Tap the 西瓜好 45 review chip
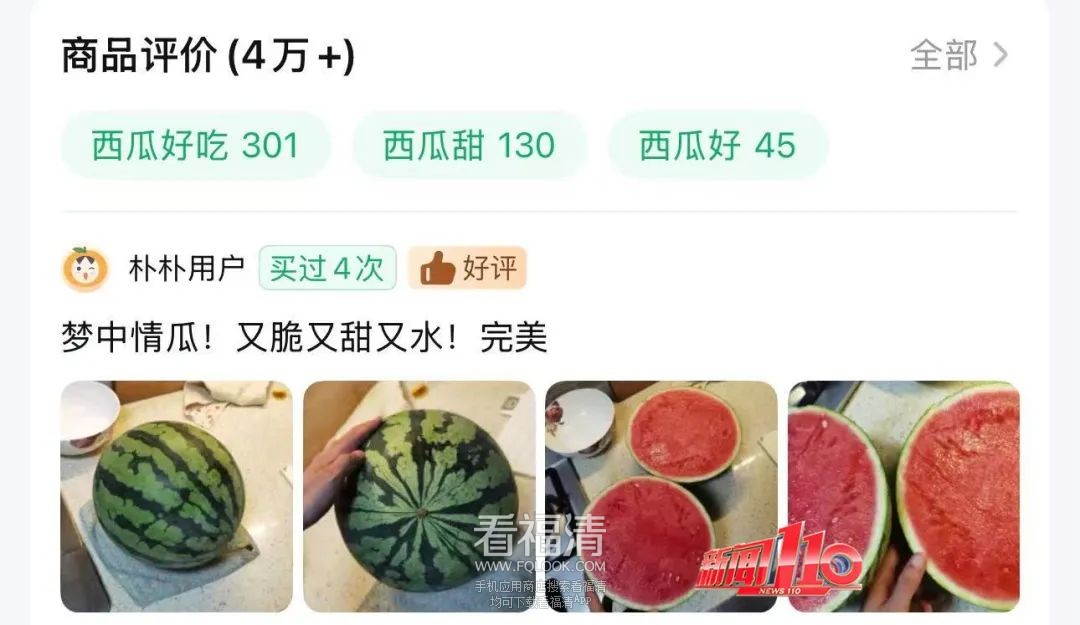Viewport: 1080px width, 625px height. point(718,146)
